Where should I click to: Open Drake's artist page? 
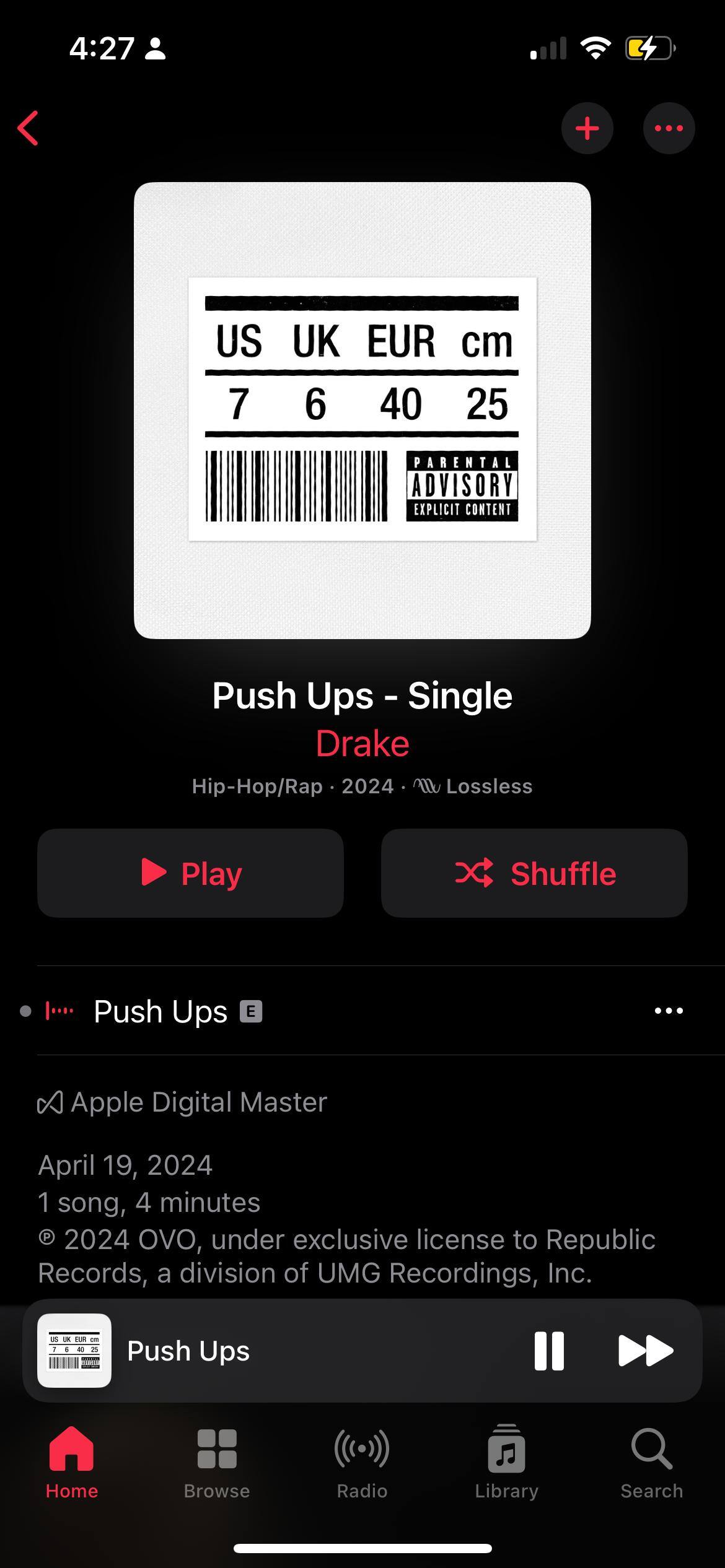point(362,743)
